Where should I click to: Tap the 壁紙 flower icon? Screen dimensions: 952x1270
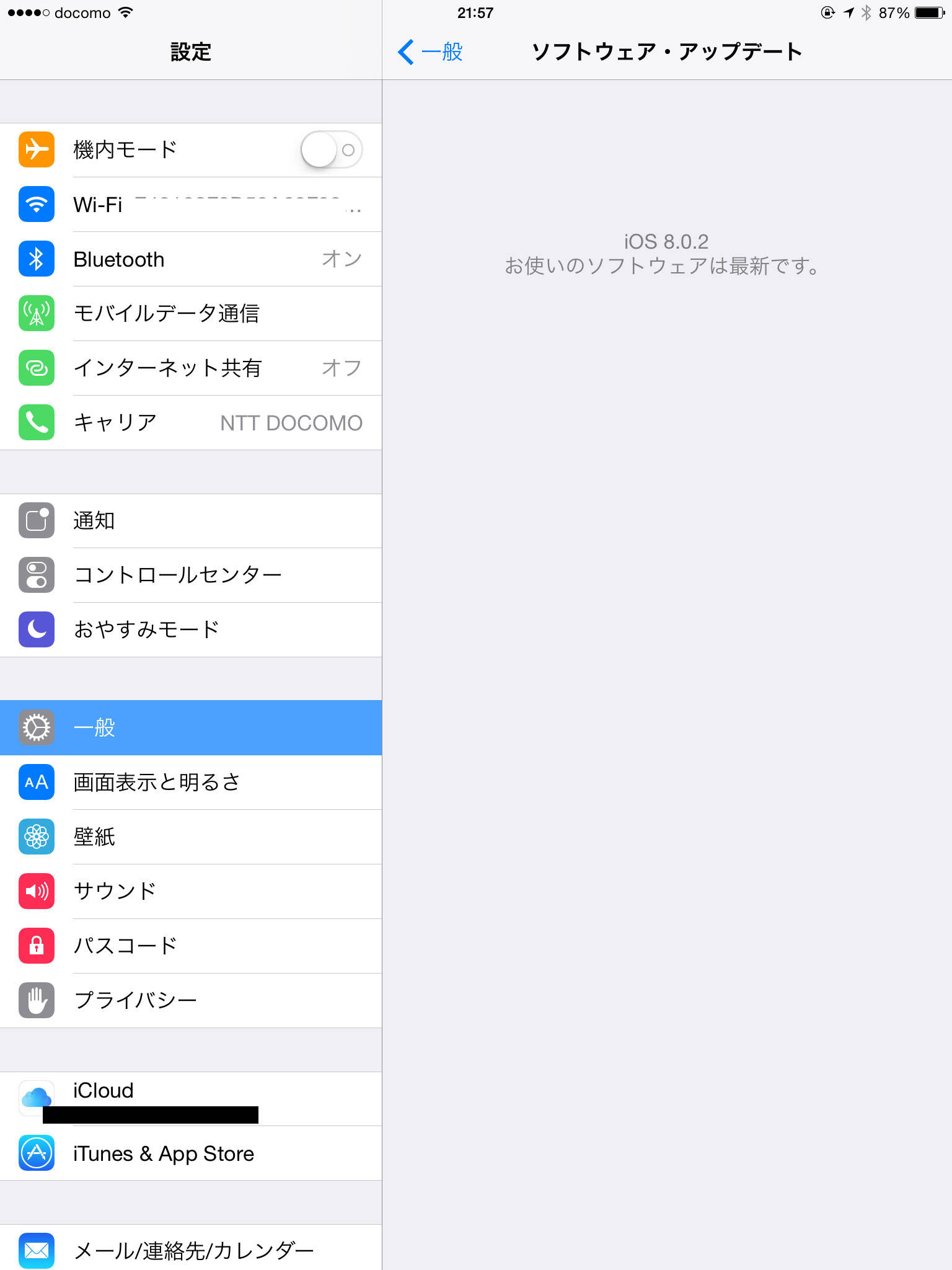click(x=36, y=837)
